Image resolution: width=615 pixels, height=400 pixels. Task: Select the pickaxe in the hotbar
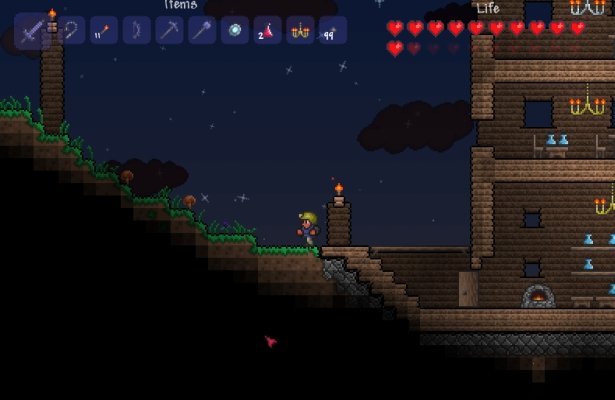[169, 31]
